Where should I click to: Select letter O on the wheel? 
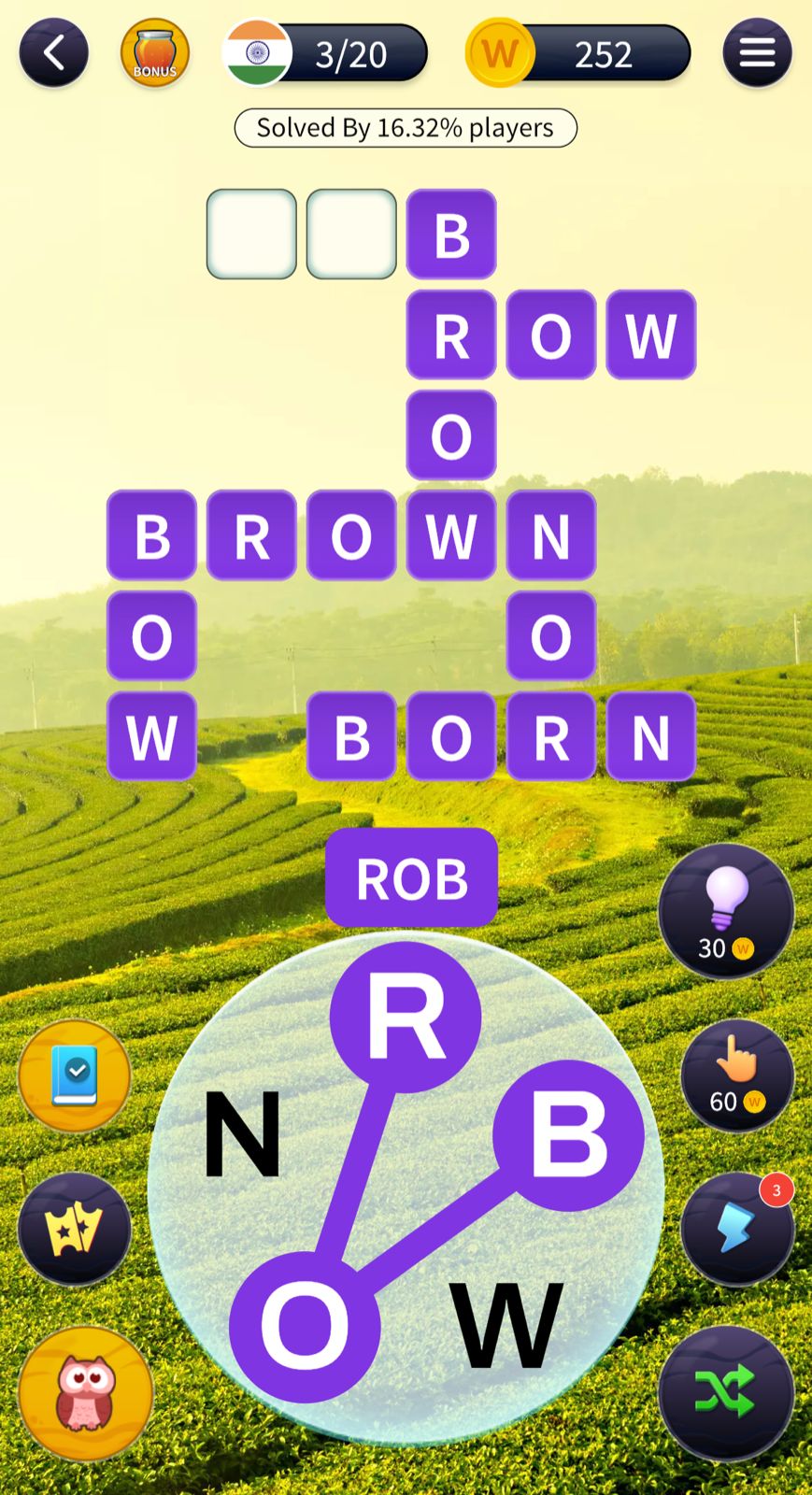click(x=305, y=1327)
